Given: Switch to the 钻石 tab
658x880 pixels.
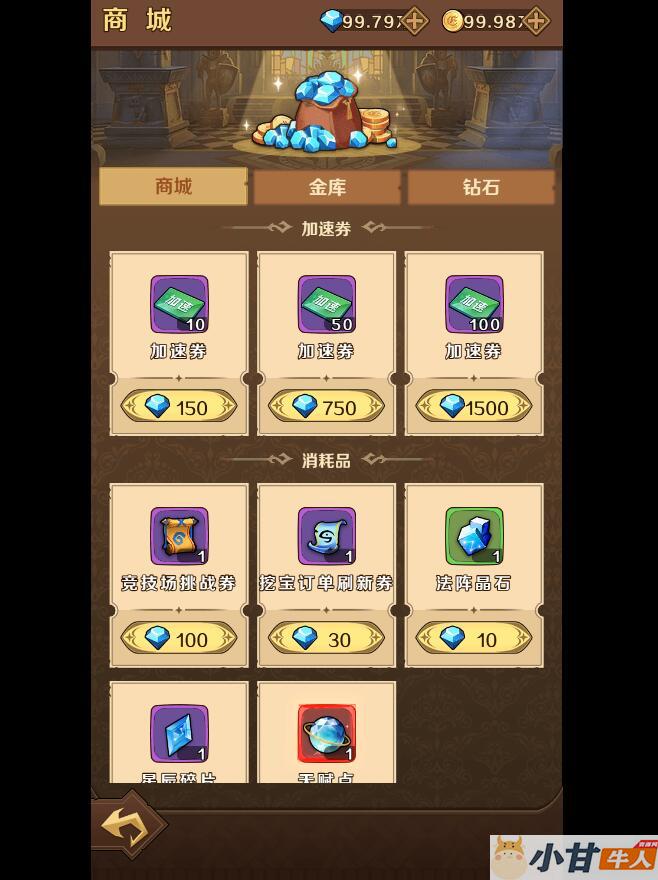Looking at the screenshot, I should [481, 187].
